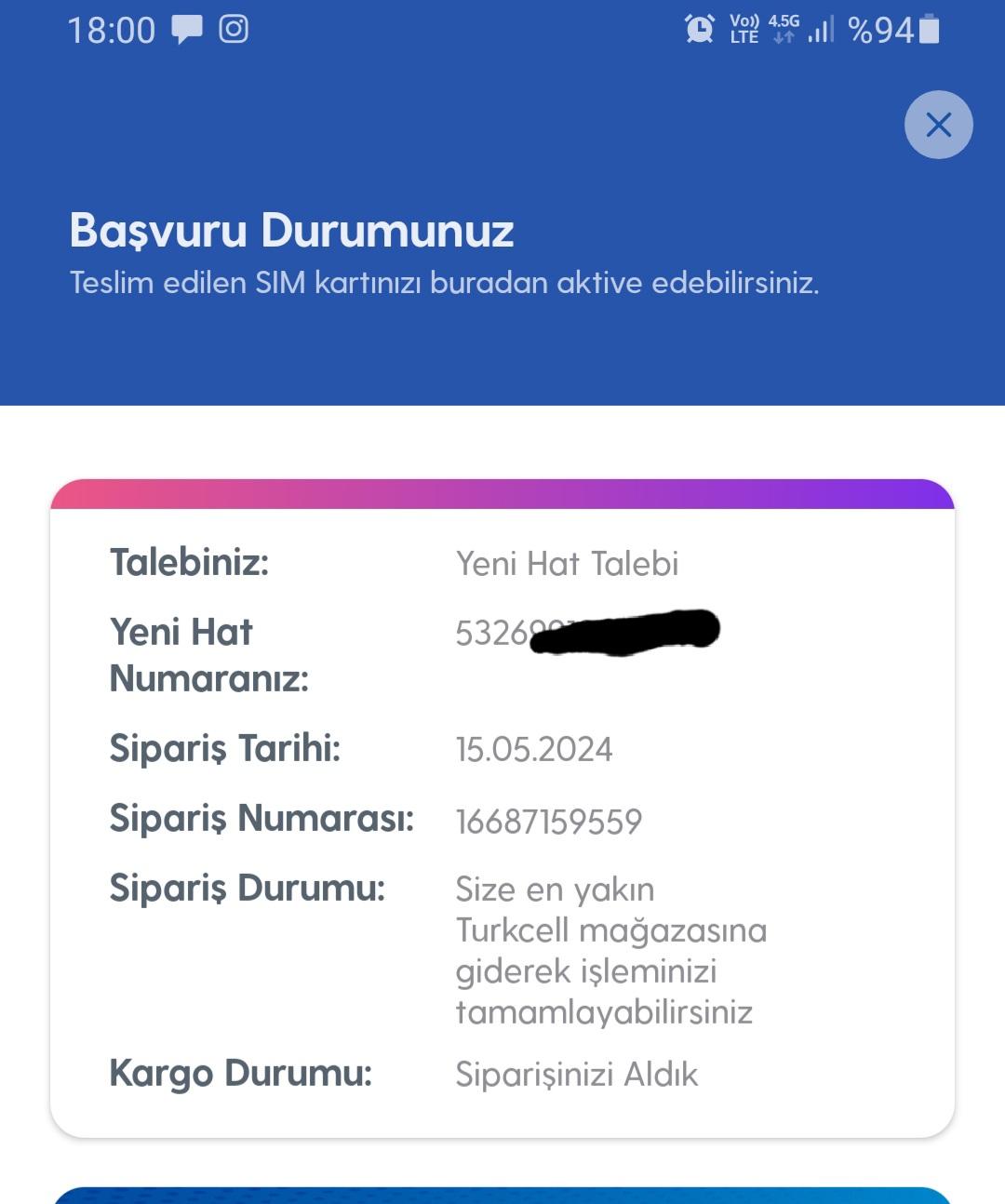Tap the Sipariş Tarihi date 15.05.2024
The image size is (1005, 1204).
point(532,747)
